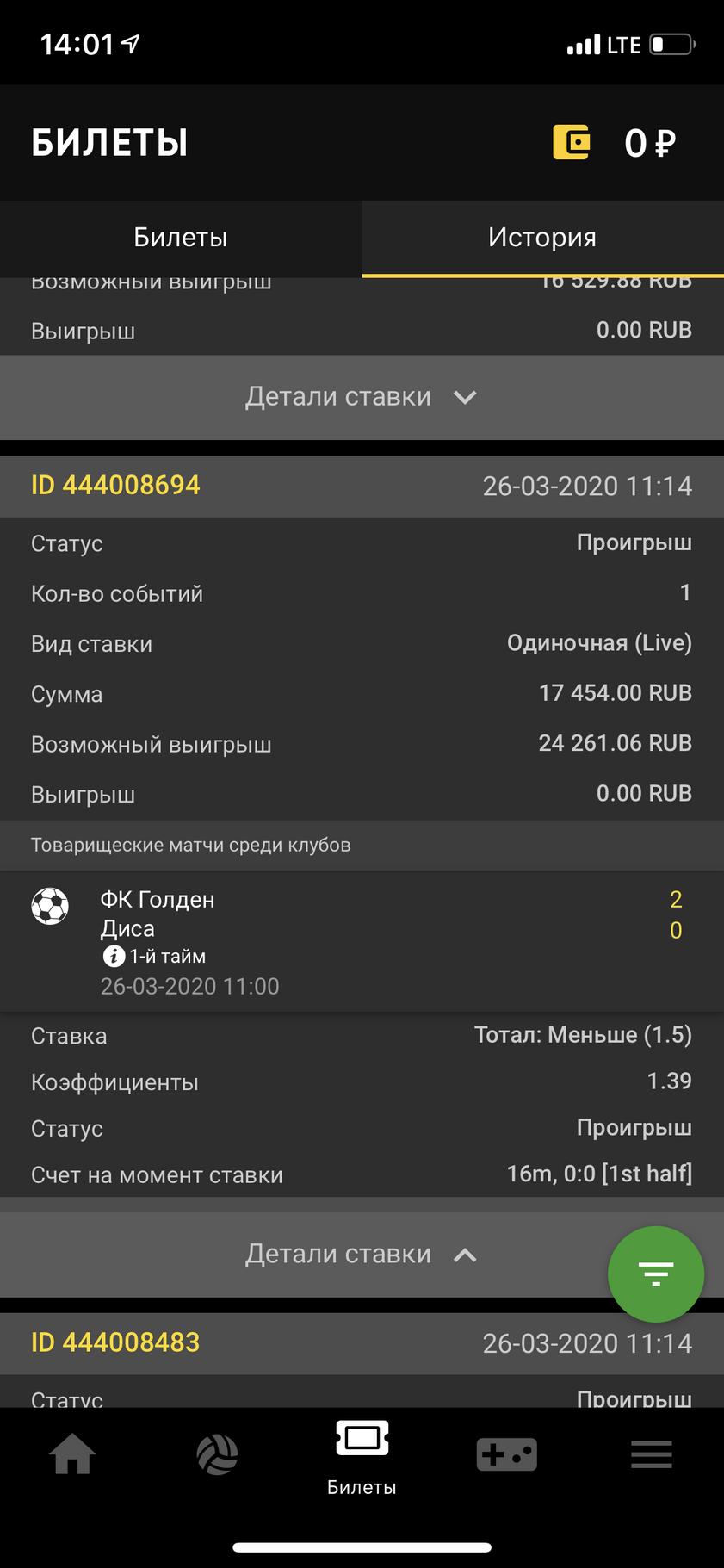
Task: Expand Детали ставки under the top ticket
Action: click(x=362, y=397)
